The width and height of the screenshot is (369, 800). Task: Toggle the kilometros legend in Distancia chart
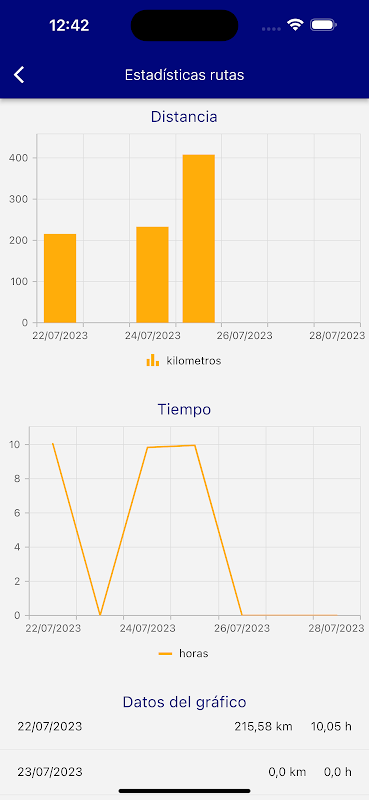(184, 361)
